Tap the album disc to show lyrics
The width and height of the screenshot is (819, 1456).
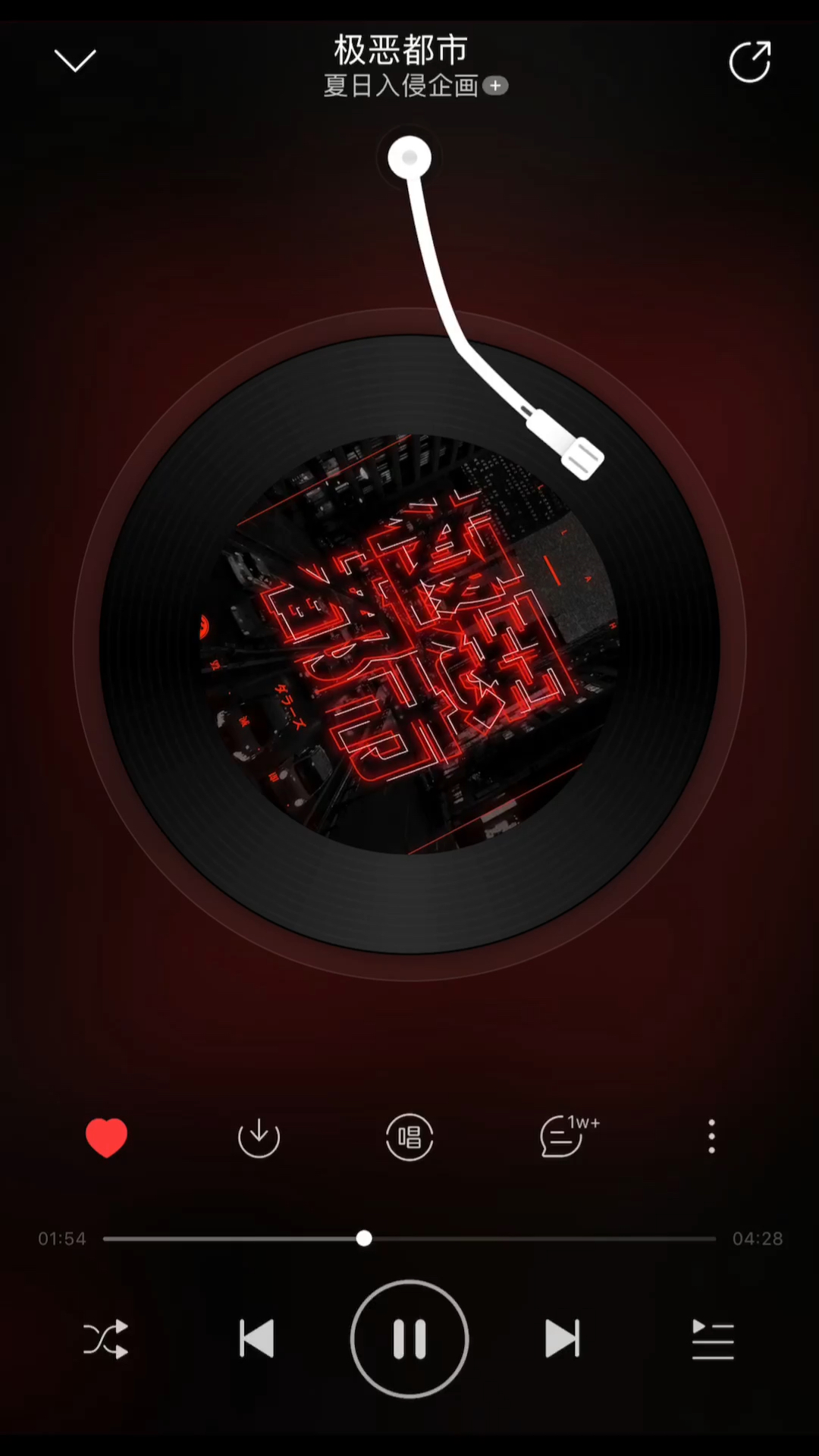pos(409,645)
